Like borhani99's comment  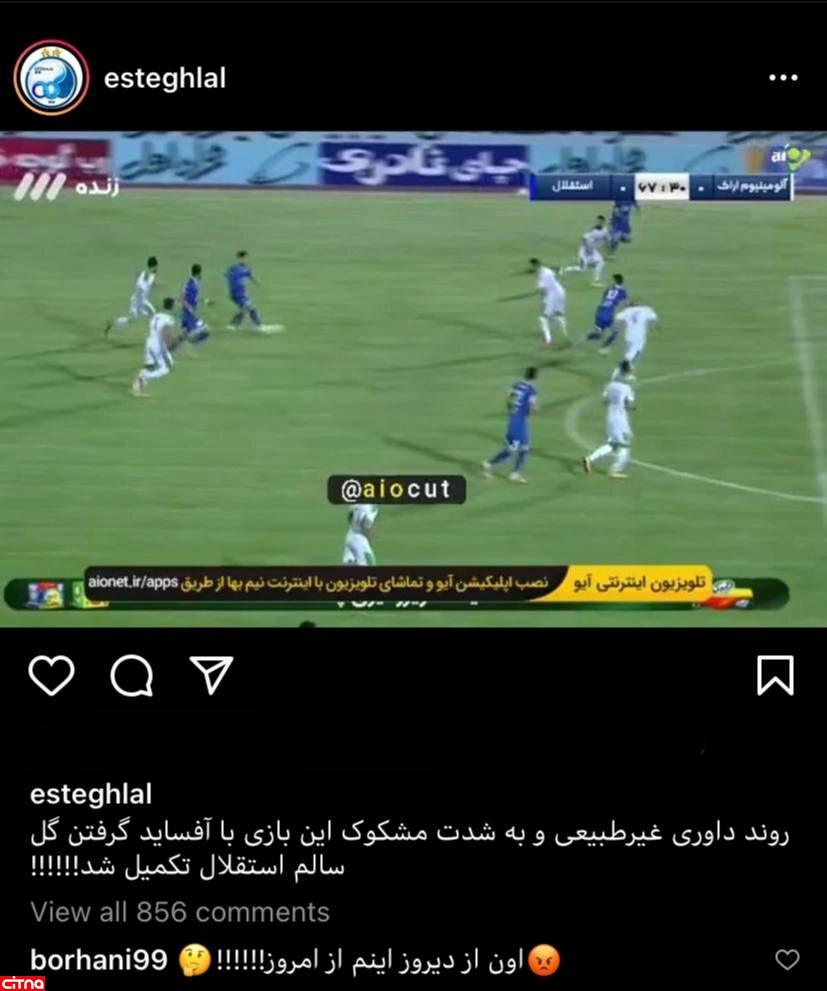point(788,960)
